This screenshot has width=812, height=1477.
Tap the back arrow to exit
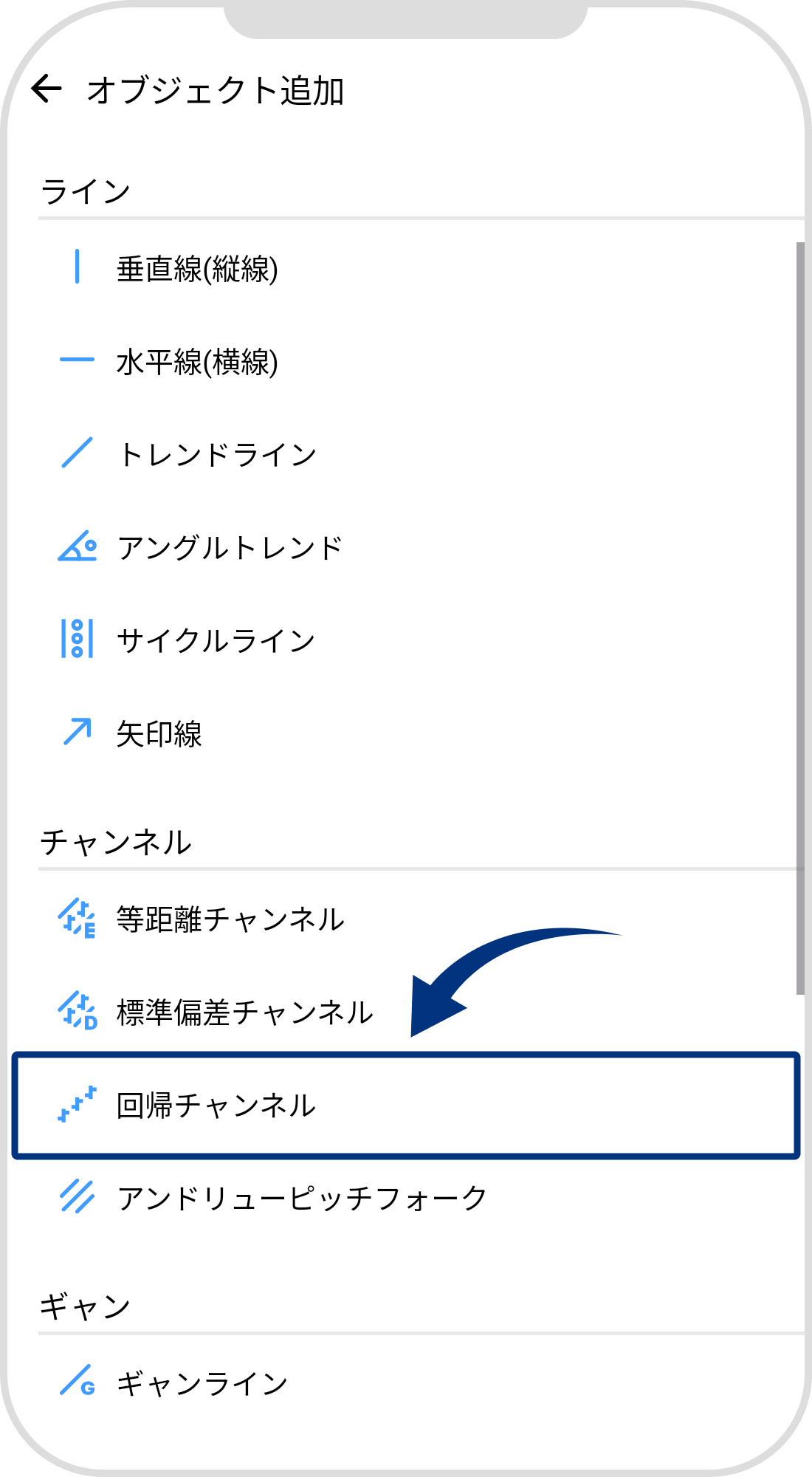coord(47,89)
